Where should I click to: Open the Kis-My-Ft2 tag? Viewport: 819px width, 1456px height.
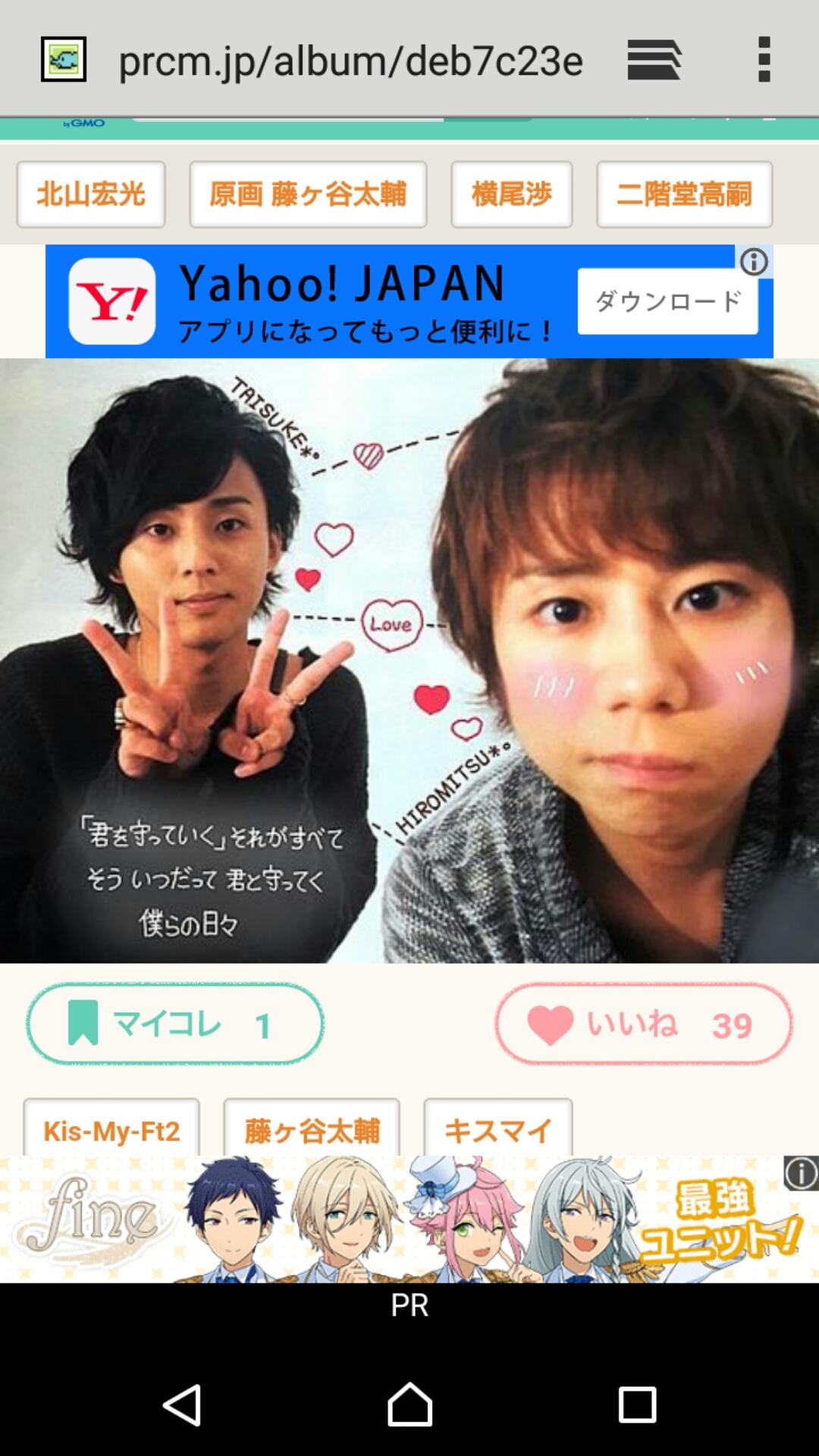tap(111, 1130)
